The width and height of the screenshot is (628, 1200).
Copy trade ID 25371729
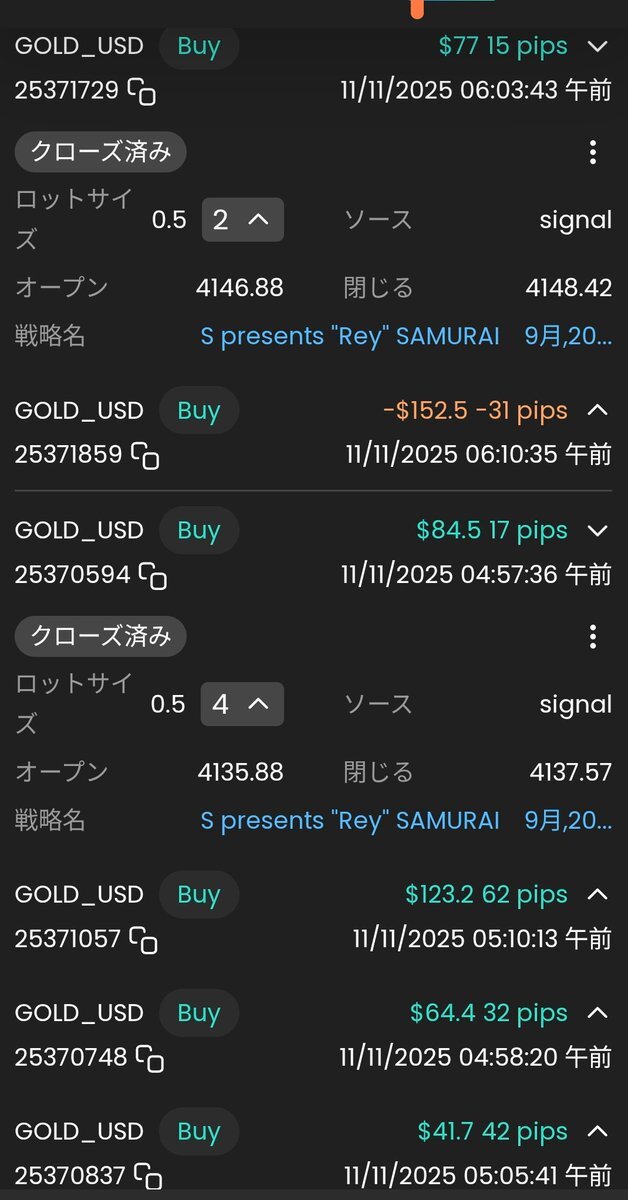click(142, 92)
